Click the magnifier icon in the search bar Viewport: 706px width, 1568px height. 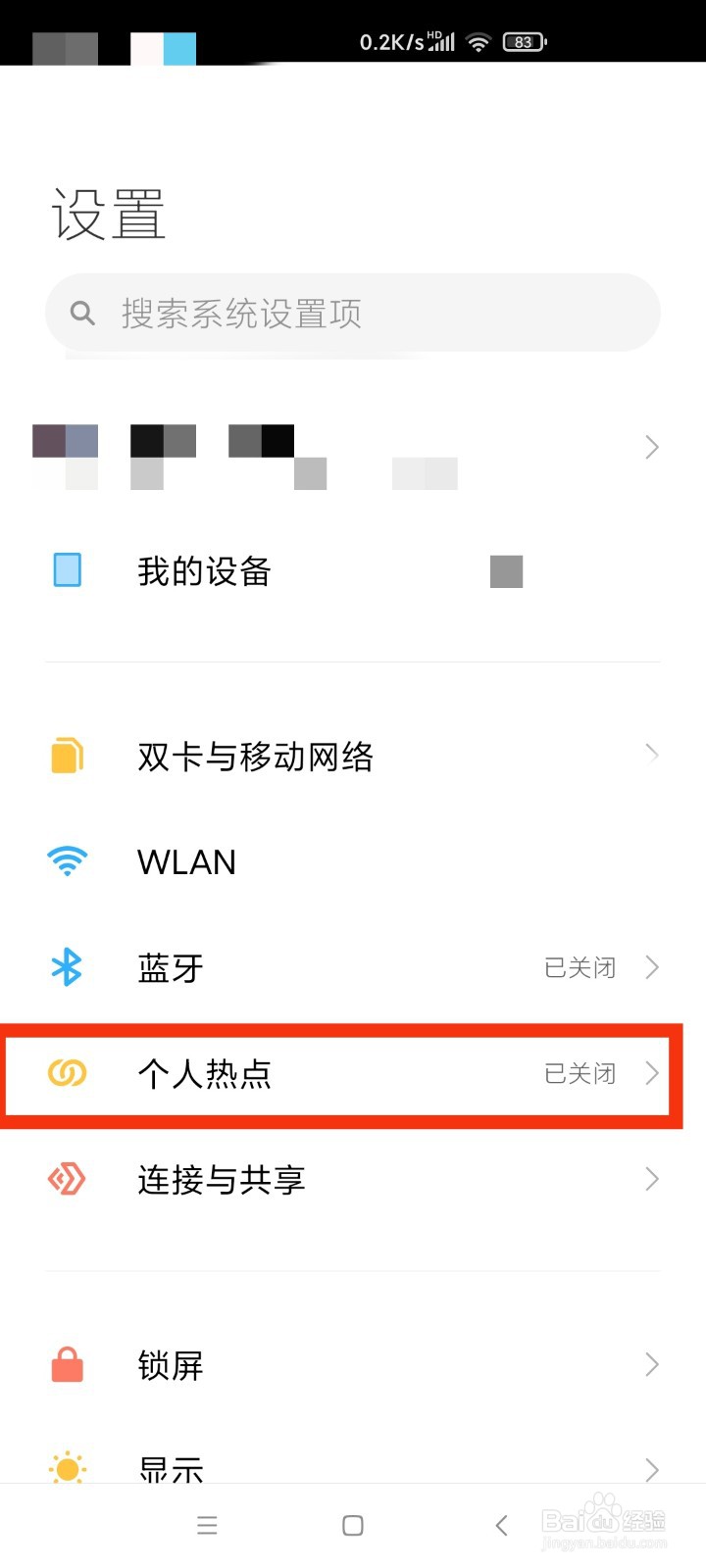(82, 312)
